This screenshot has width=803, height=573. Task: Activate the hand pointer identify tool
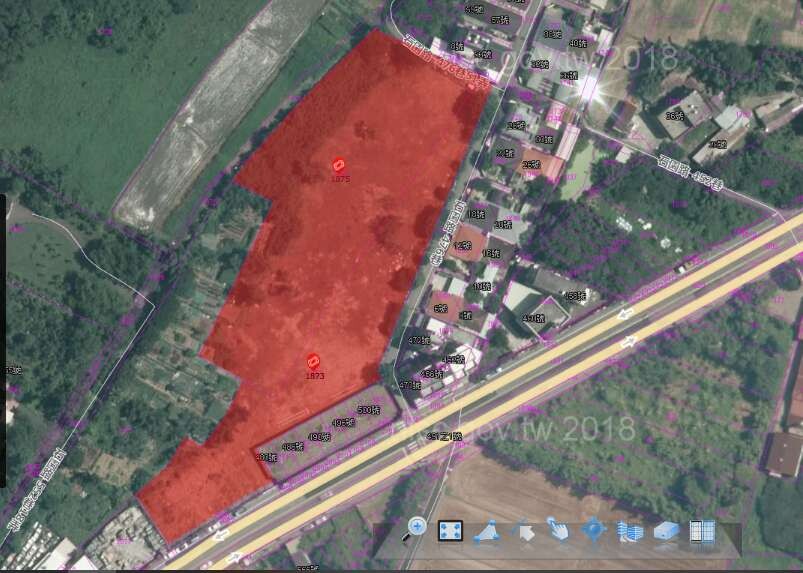point(558,530)
